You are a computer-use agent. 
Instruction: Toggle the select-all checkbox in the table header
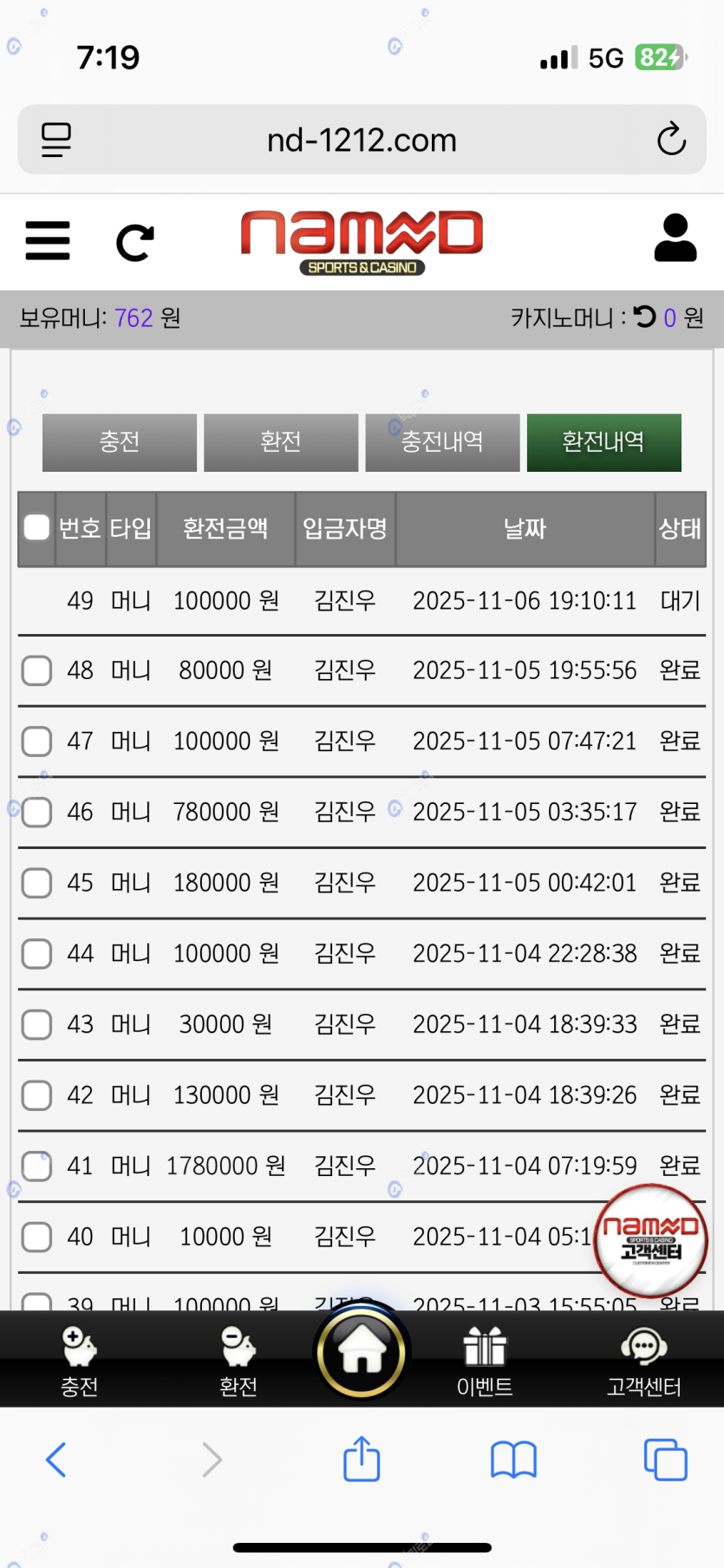click(37, 527)
